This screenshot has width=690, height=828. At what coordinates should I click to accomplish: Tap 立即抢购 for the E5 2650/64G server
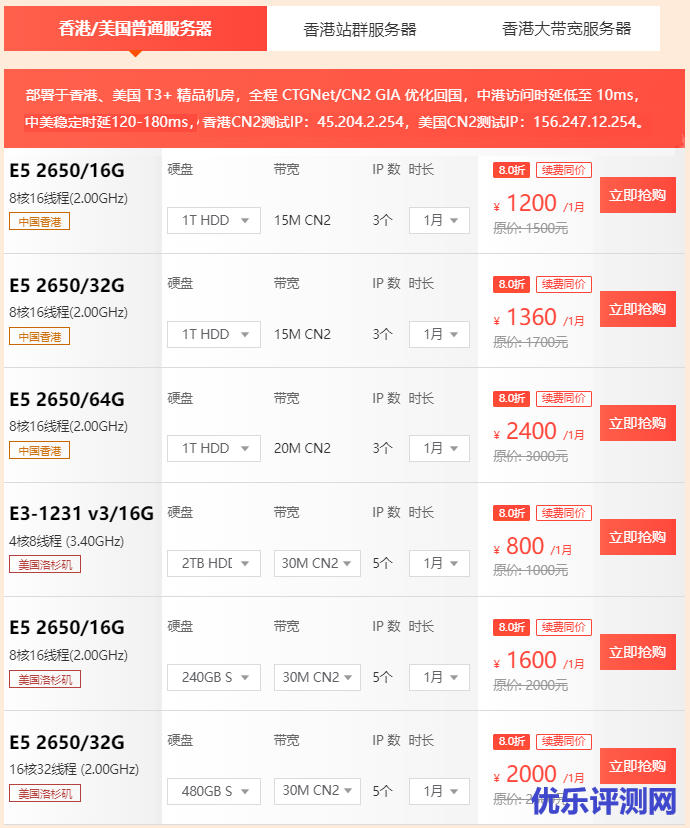pyautogui.click(x=637, y=423)
